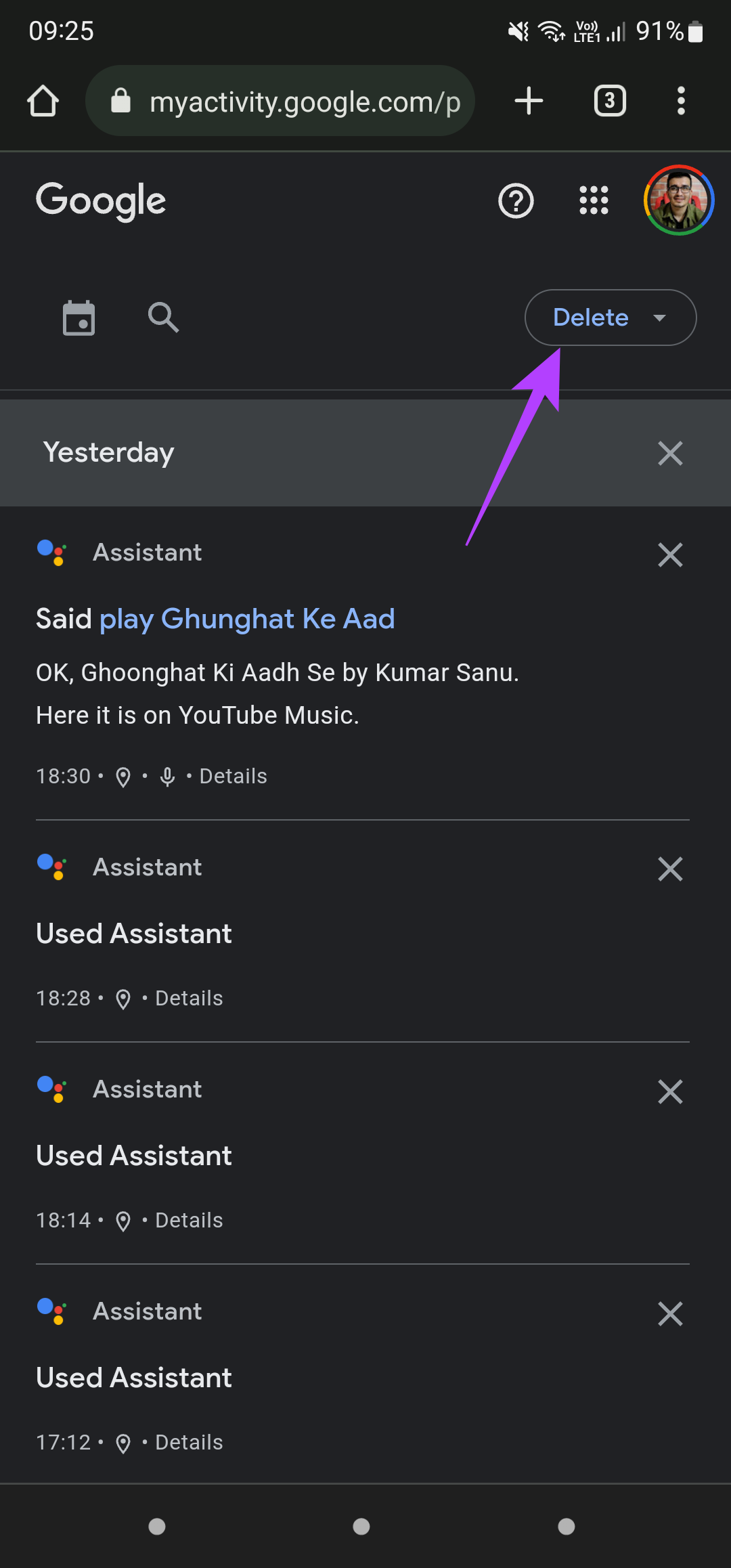View Details of the 17:12 activity

tap(190, 1442)
